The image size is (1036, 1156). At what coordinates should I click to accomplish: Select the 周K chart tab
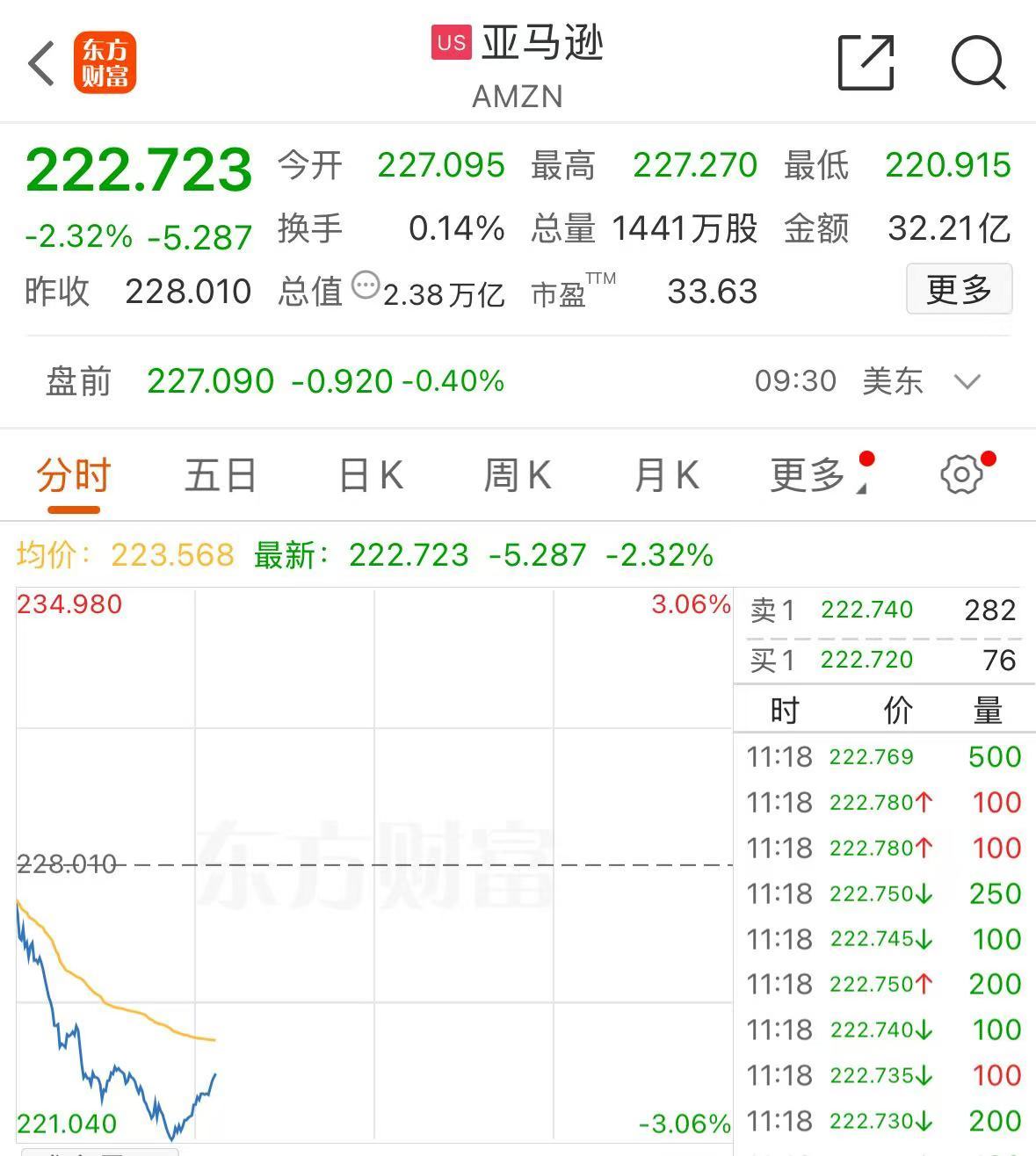click(517, 474)
